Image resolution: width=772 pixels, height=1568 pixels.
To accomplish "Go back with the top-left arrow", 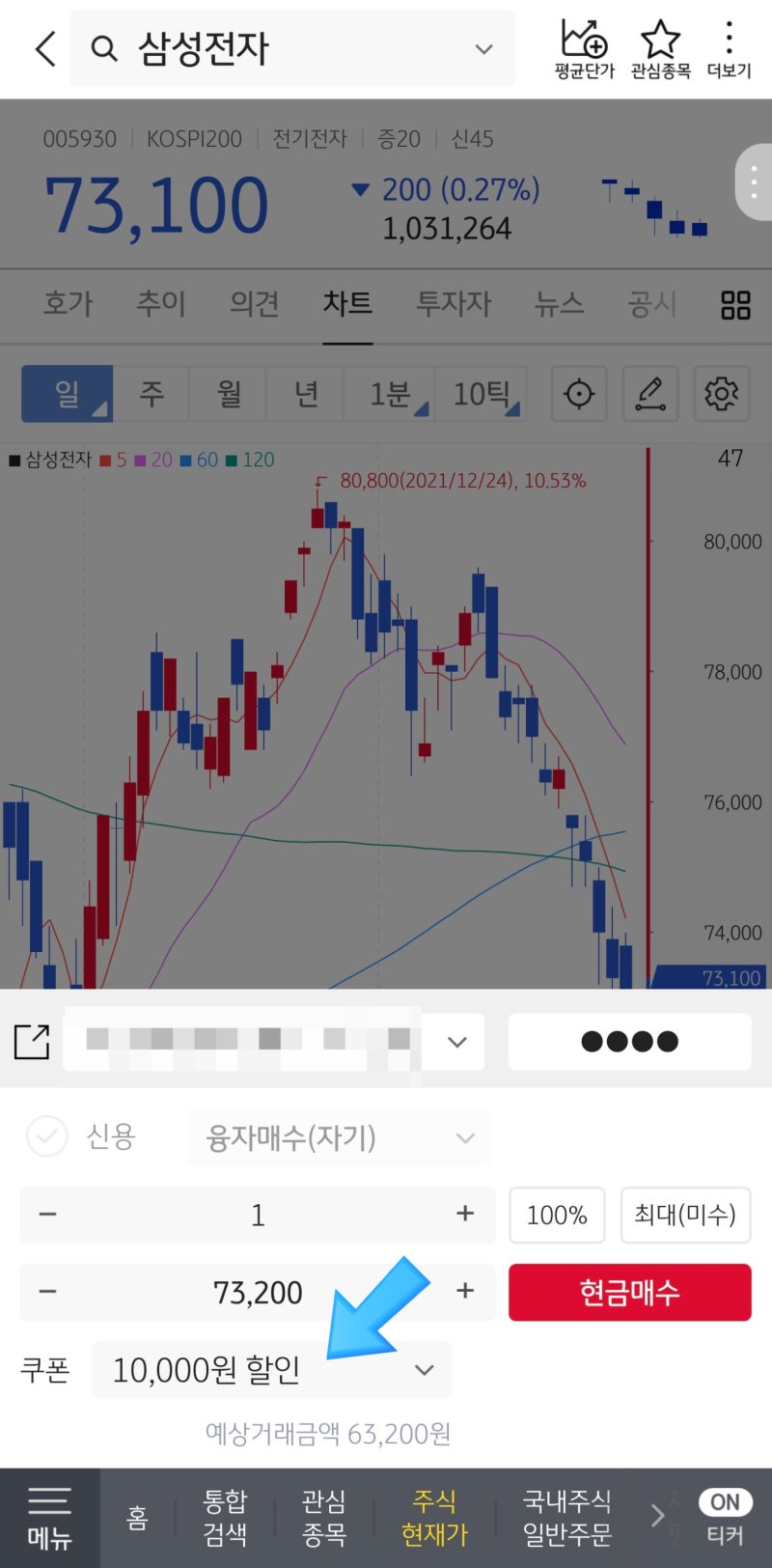I will point(45,48).
